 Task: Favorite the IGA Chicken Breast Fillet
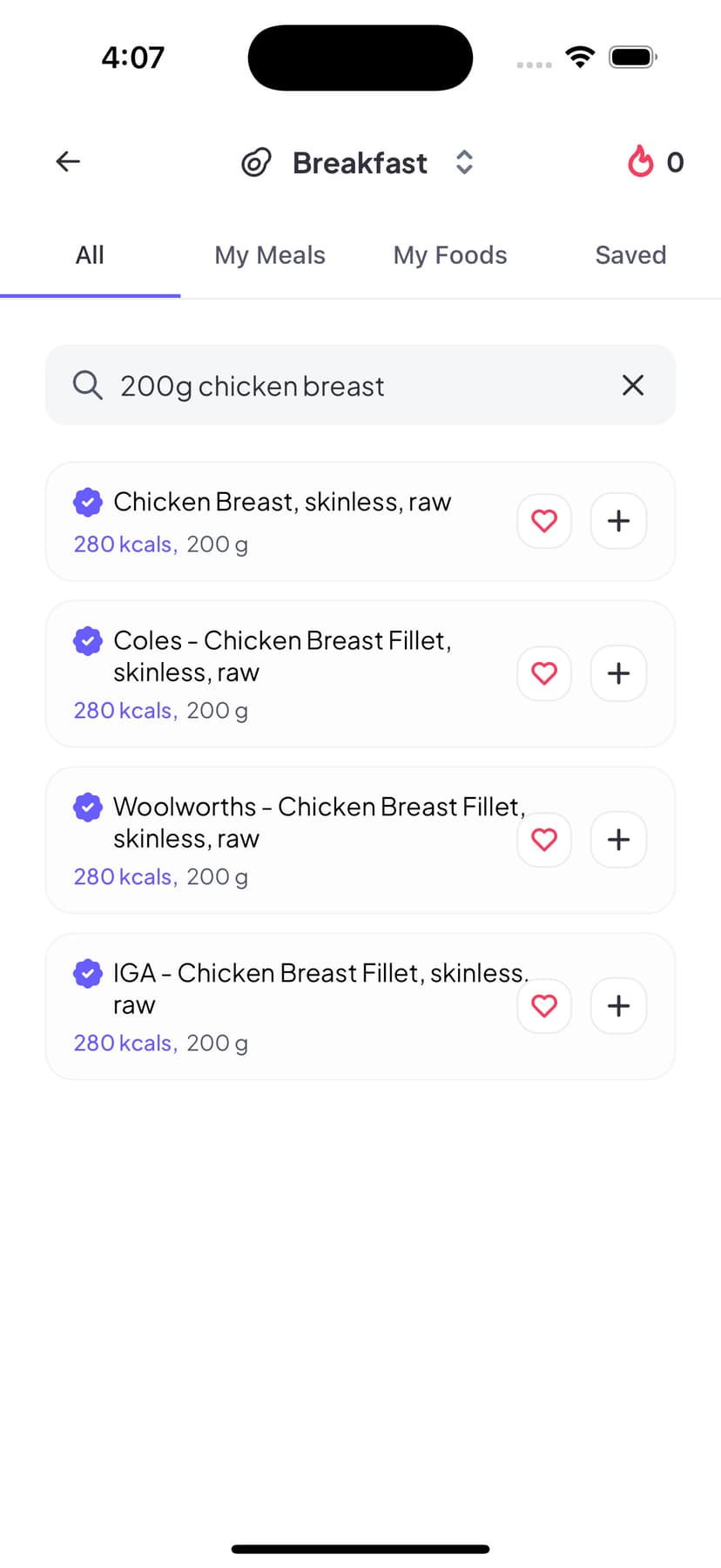[544, 1005]
